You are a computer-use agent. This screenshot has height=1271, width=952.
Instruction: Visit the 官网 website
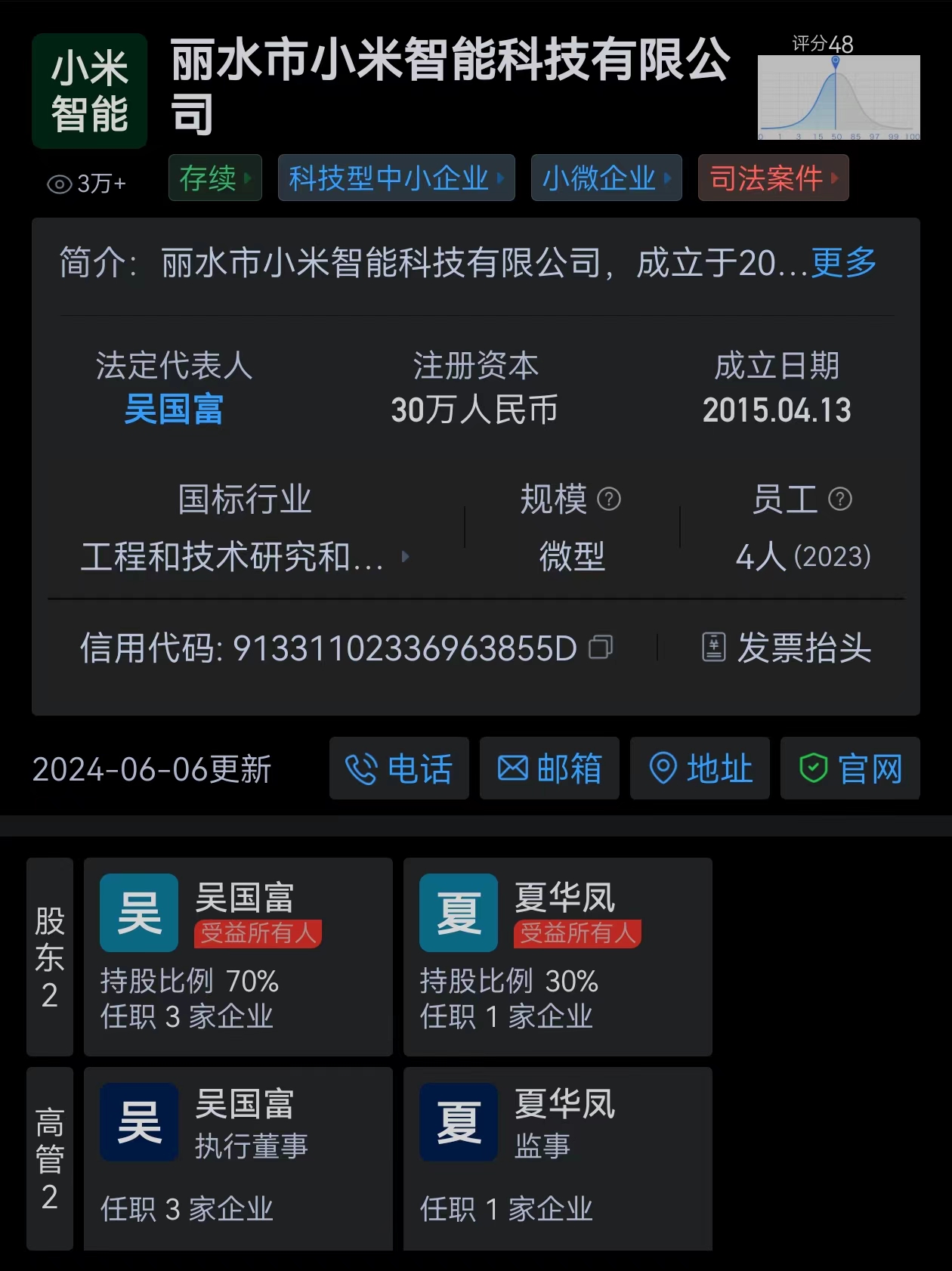pos(850,768)
